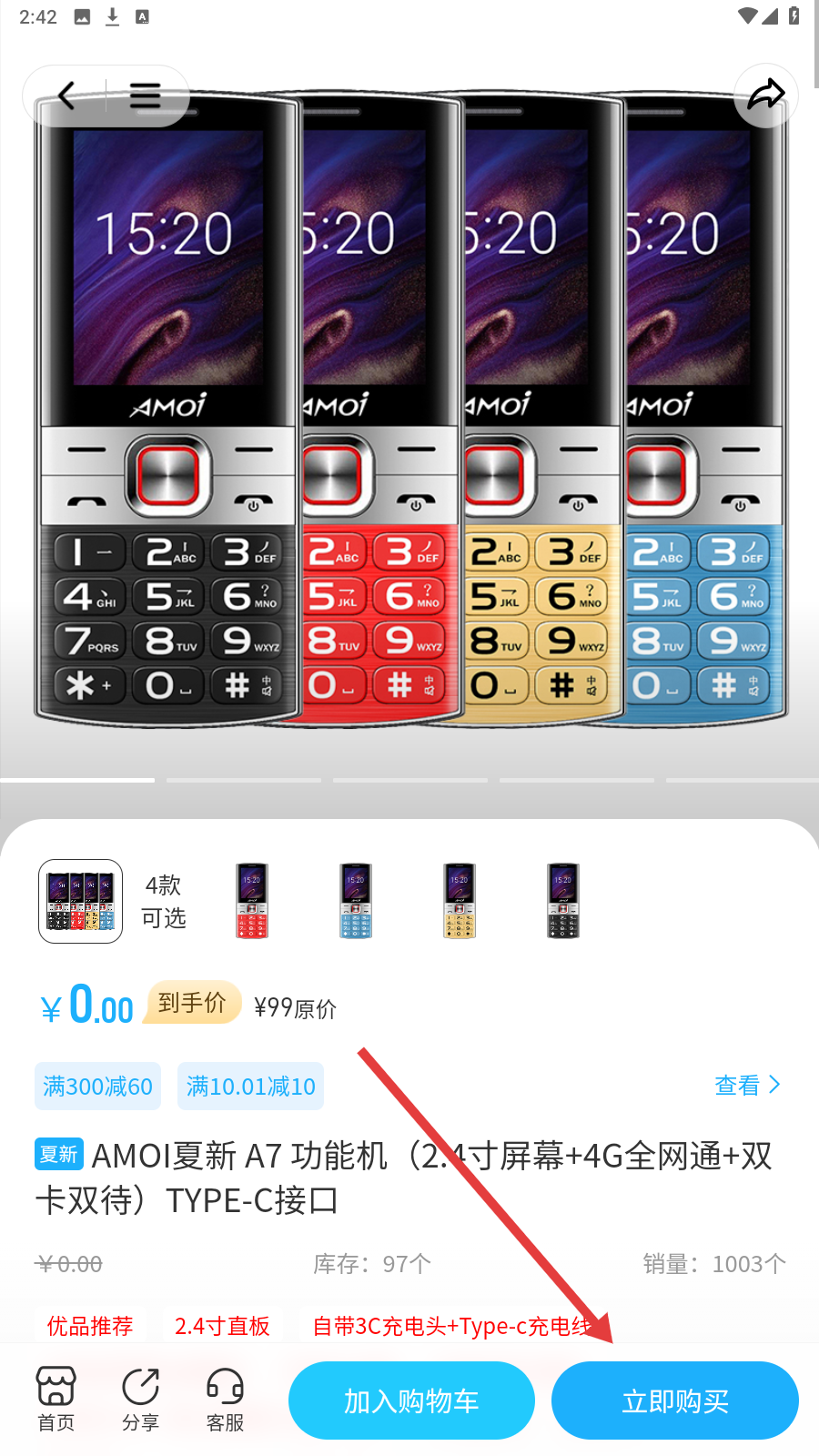Image resolution: width=819 pixels, height=1456 pixels.
Task: Choose the blue phone variant
Action: (x=356, y=901)
